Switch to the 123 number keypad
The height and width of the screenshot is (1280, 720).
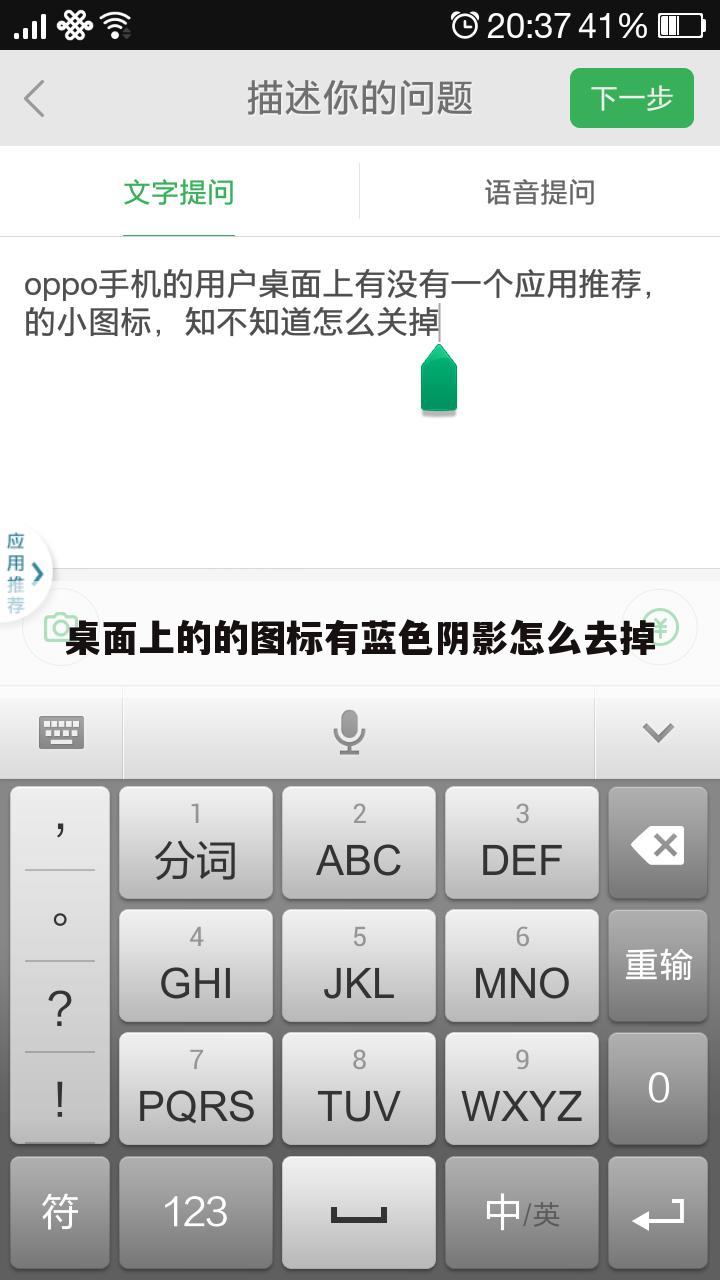pyautogui.click(x=195, y=1212)
